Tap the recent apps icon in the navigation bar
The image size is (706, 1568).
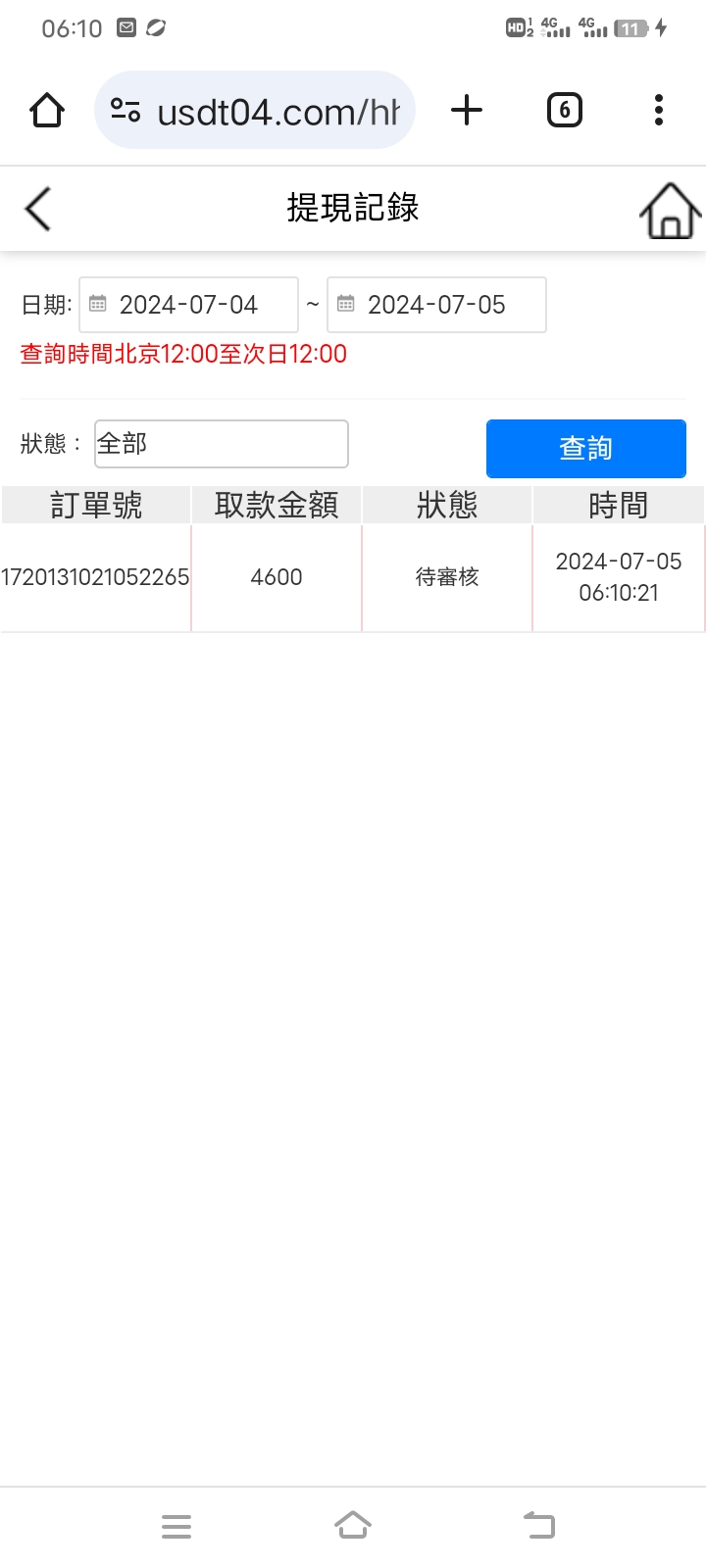[x=176, y=1525]
